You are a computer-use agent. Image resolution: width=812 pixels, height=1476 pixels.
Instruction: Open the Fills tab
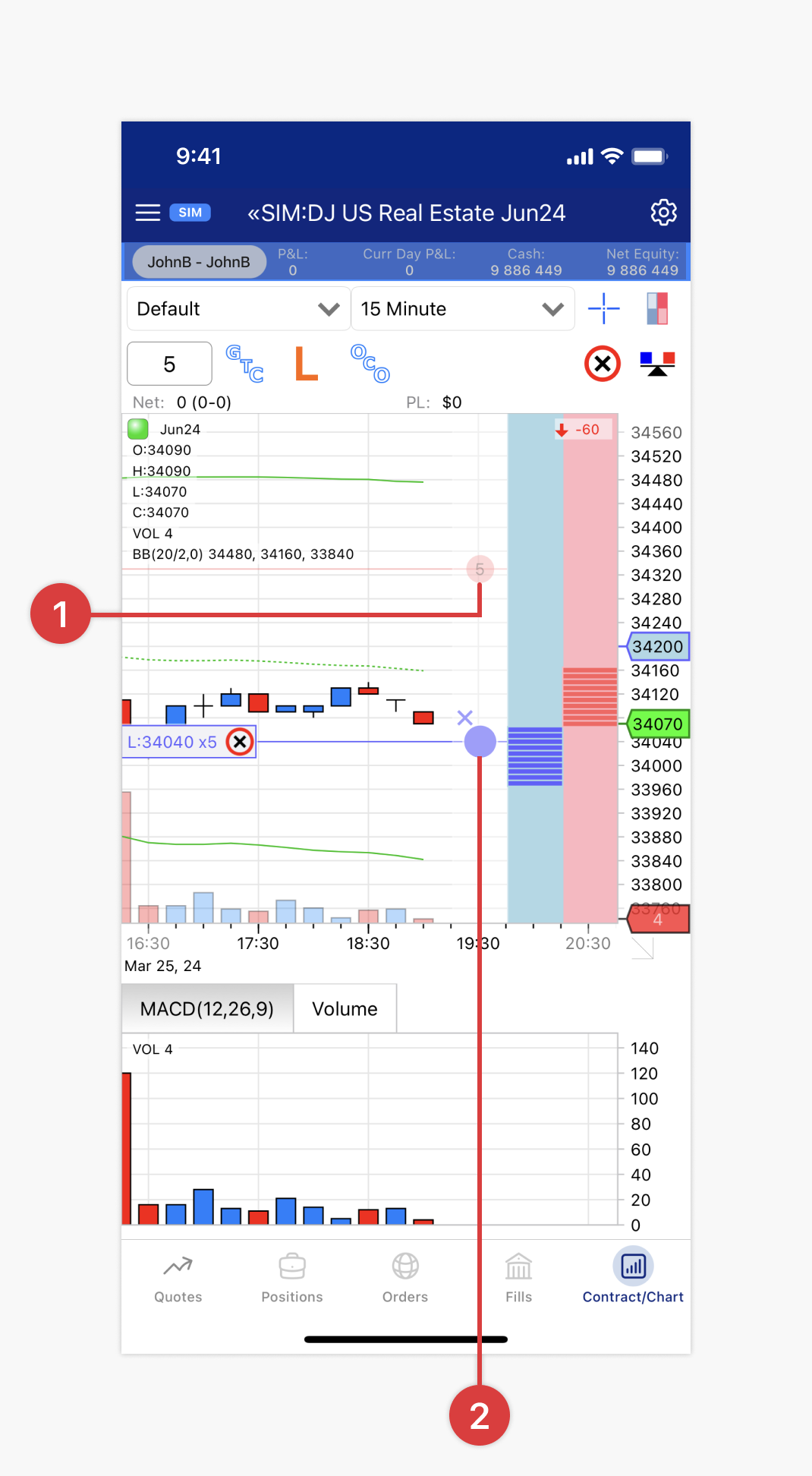(x=518, y=1278)
